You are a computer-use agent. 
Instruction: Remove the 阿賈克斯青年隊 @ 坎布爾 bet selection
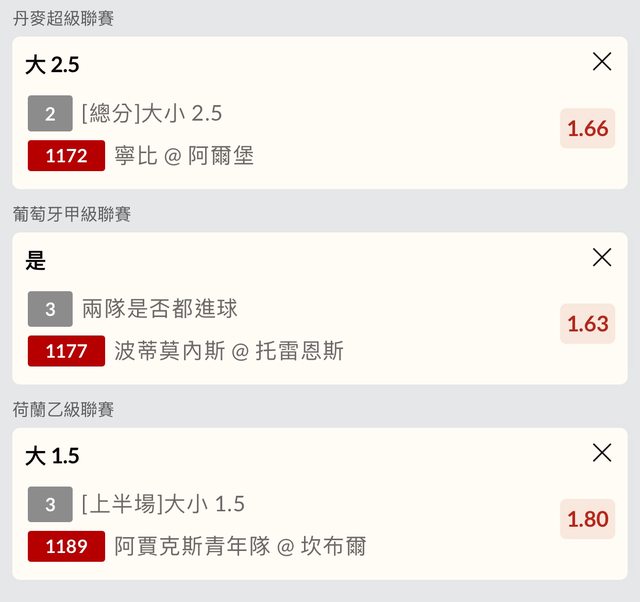(x=602, y=453)
